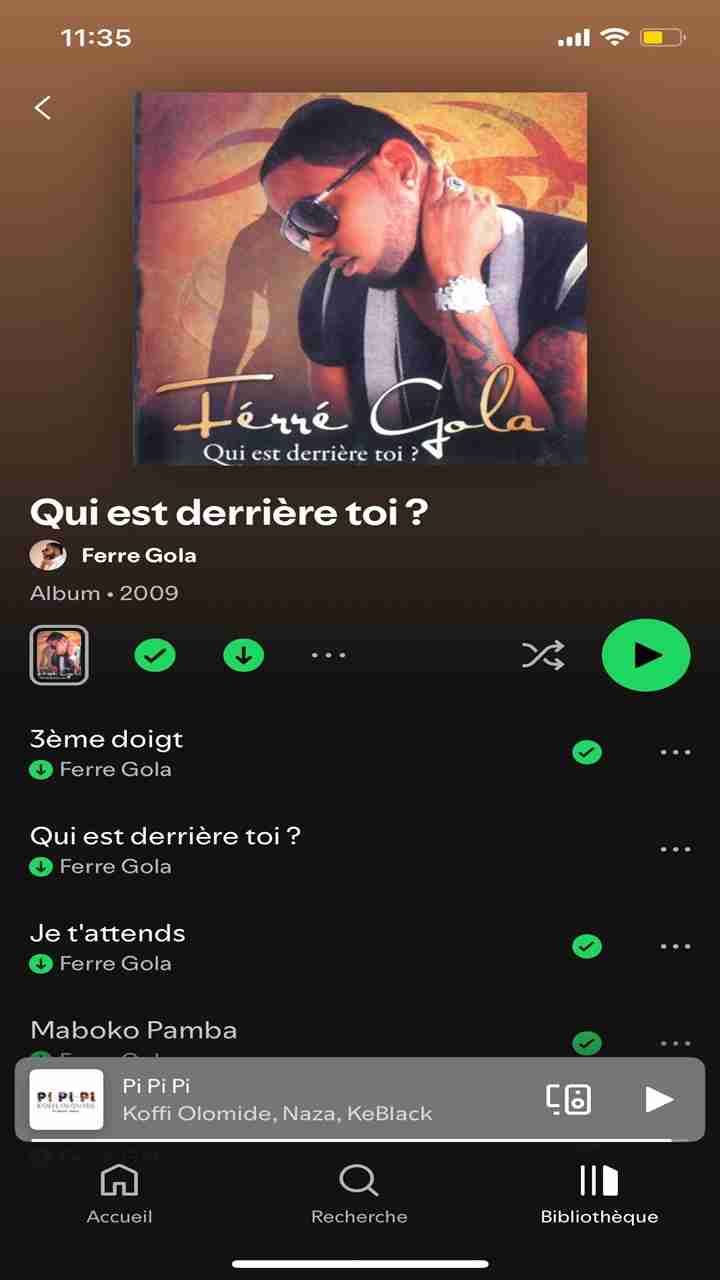Open more options for 3ème doigt
Screen dimensions: 720x1280
675,752
